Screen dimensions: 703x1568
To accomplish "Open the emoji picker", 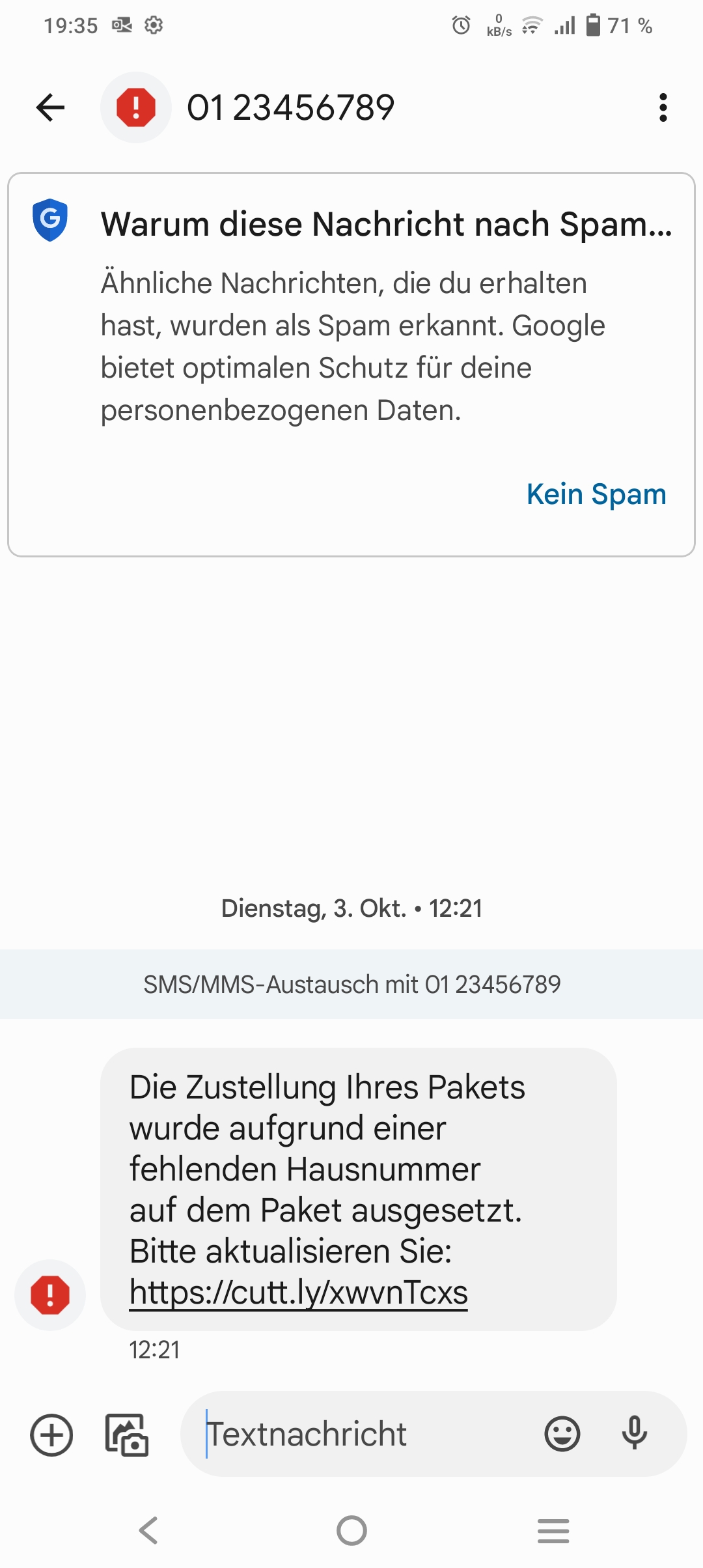I will point(562,1435).
